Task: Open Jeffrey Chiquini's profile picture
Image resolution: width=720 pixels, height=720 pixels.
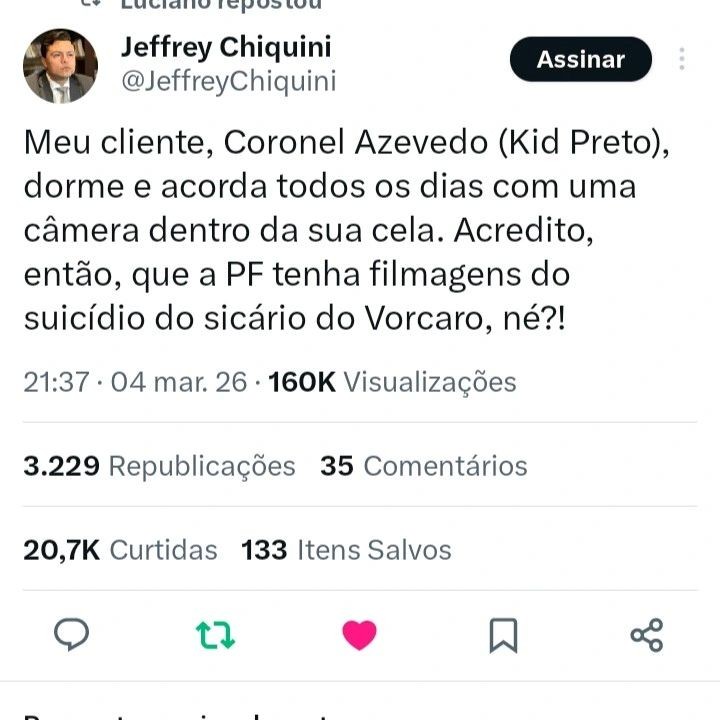Action: click(x=60, y=66)
